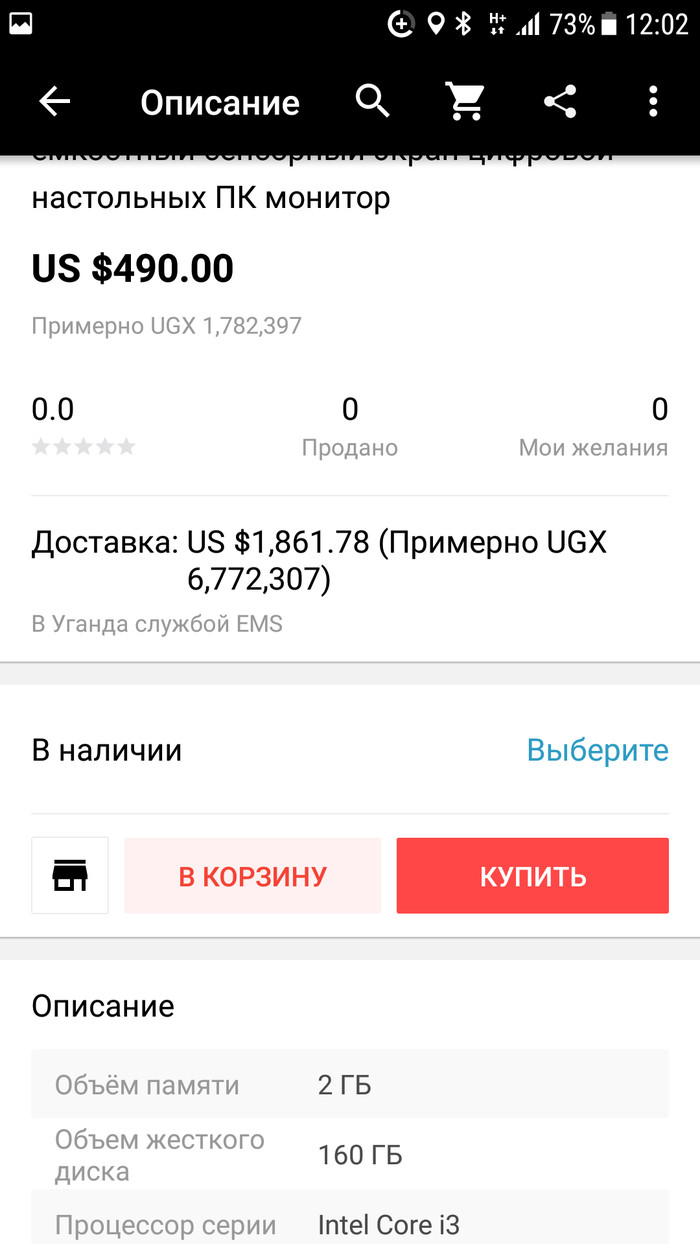The width and height of the screenshot is (700, 1244).
Task: Share this product
Action: click(559, 102)
